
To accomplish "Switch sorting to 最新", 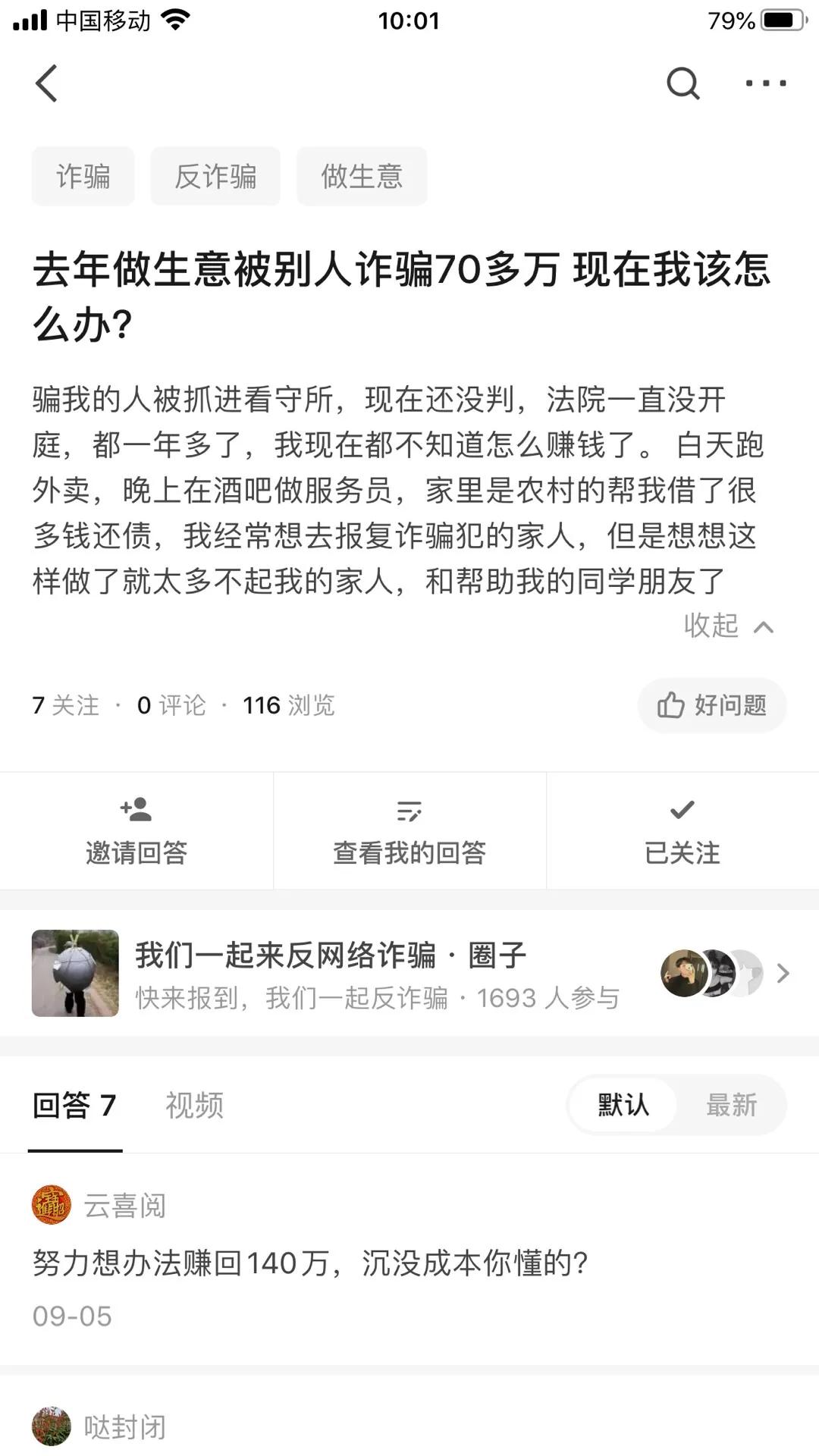I will (x=731, y=1106).
